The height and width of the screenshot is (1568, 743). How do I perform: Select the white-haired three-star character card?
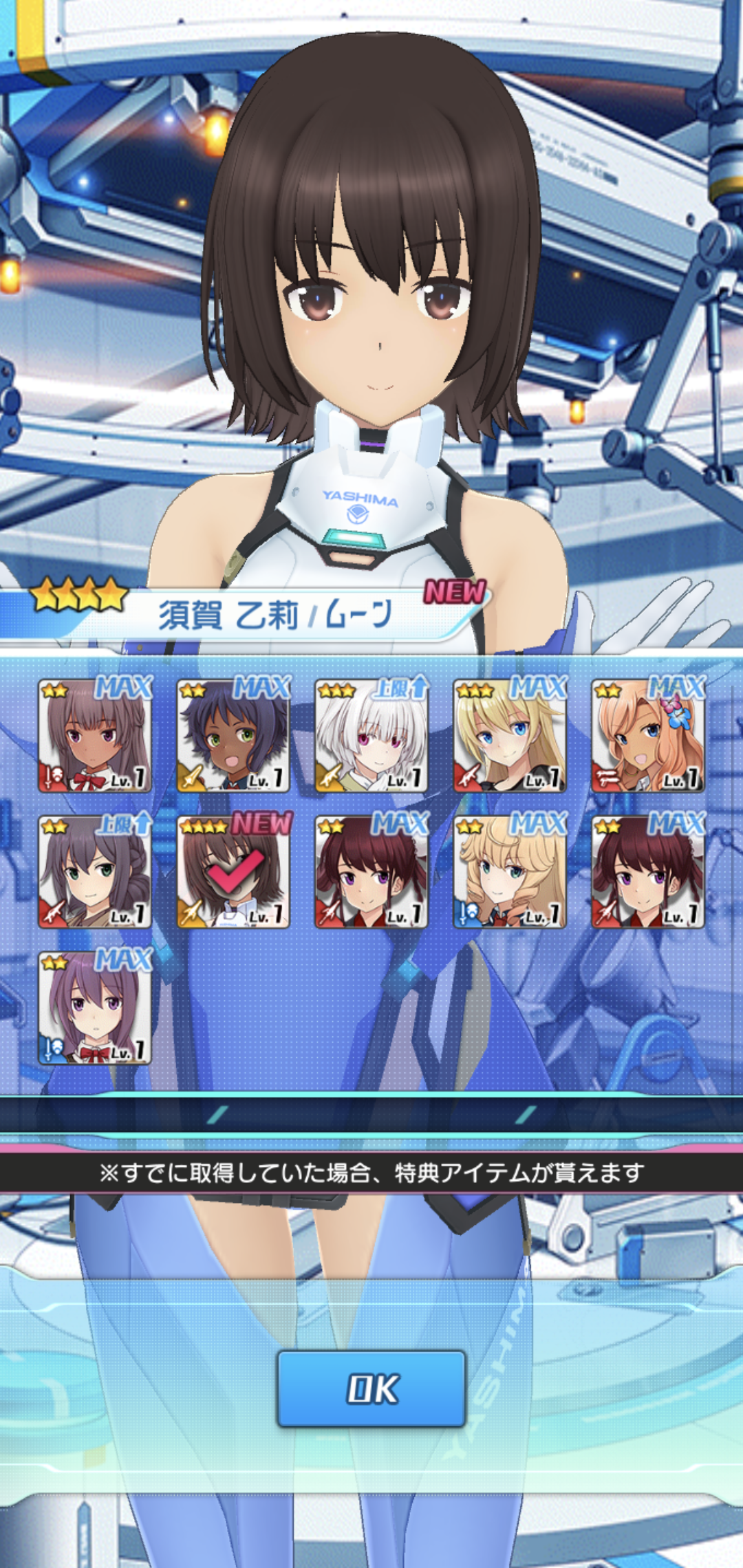pos(371,736)
